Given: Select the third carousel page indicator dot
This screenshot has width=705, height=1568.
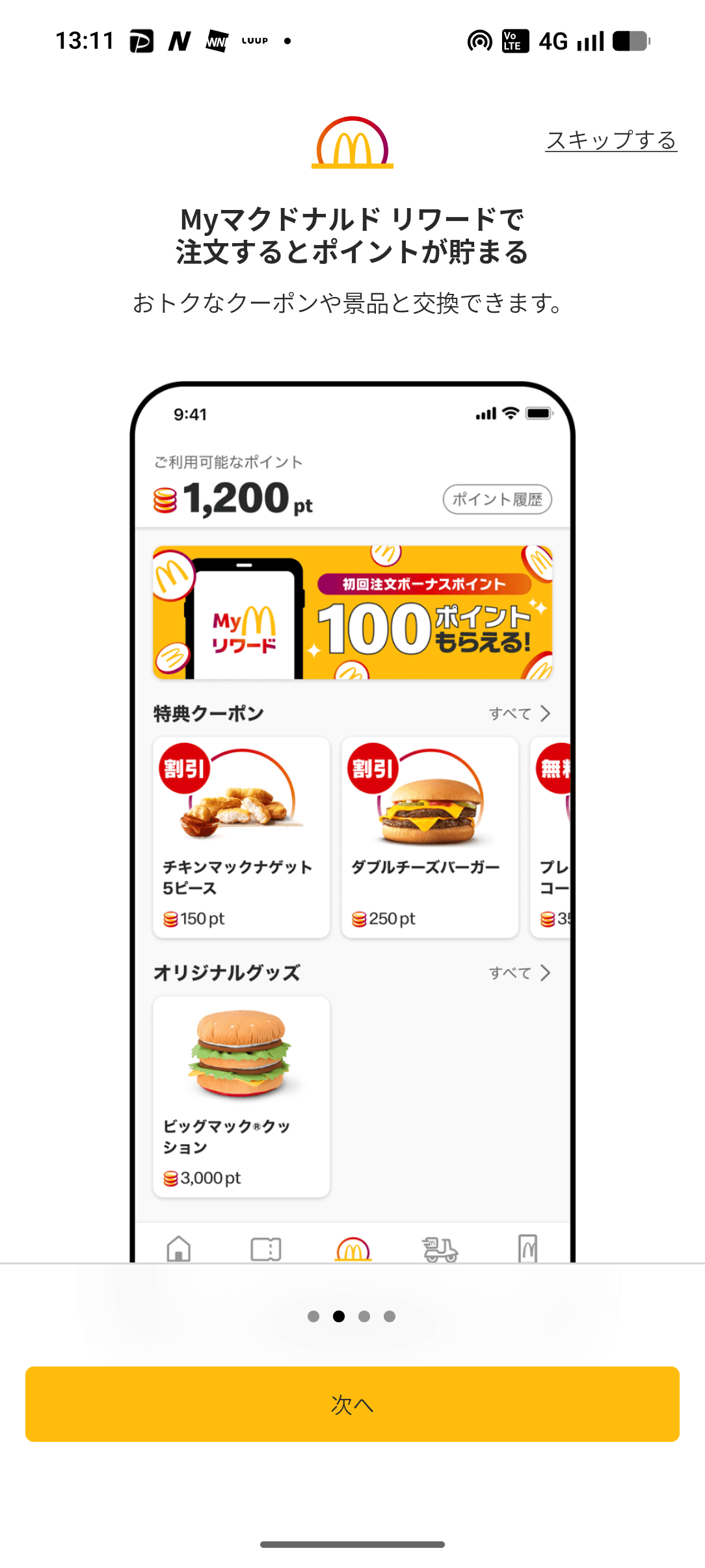Looking at the screenshot, I should click(365, 1316).
